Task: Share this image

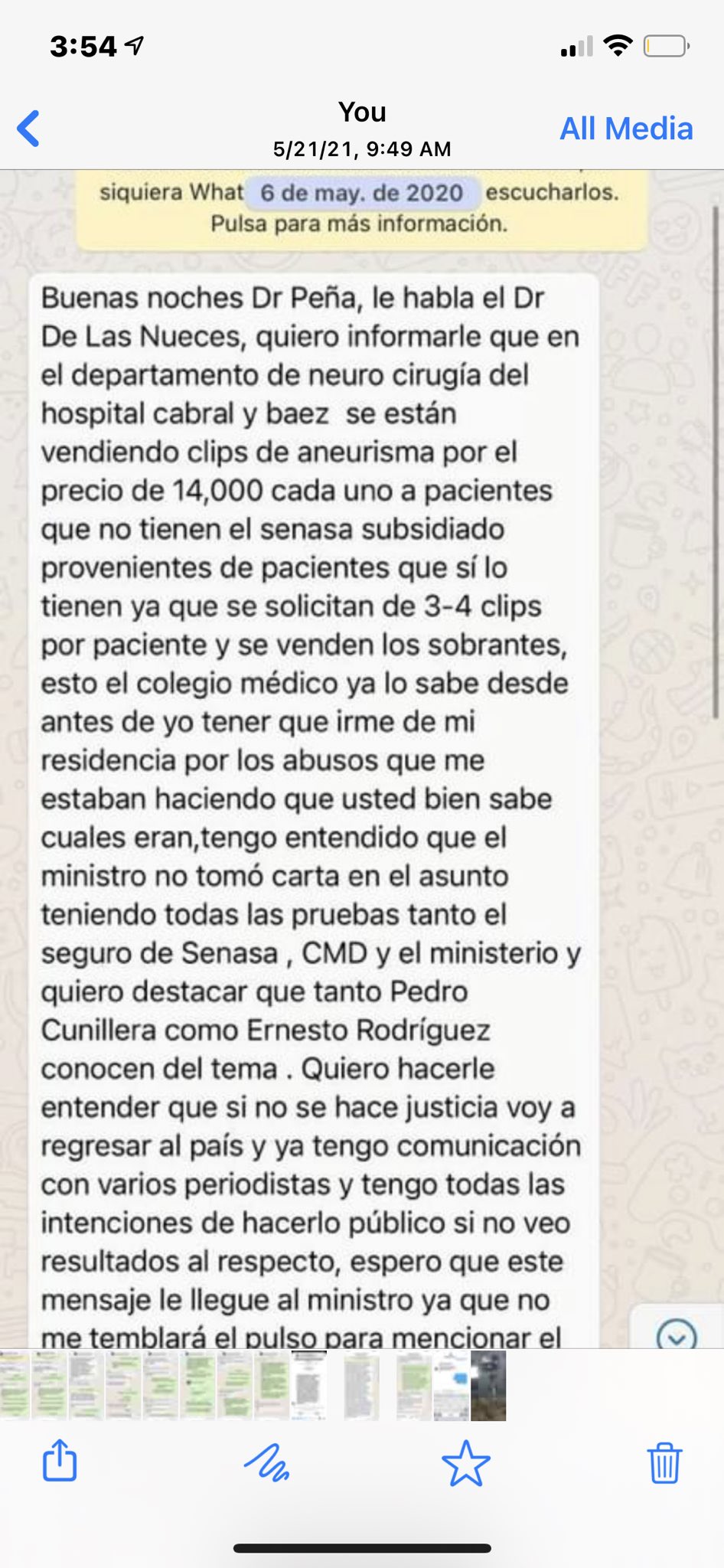Action: [x=60, y=1461]
